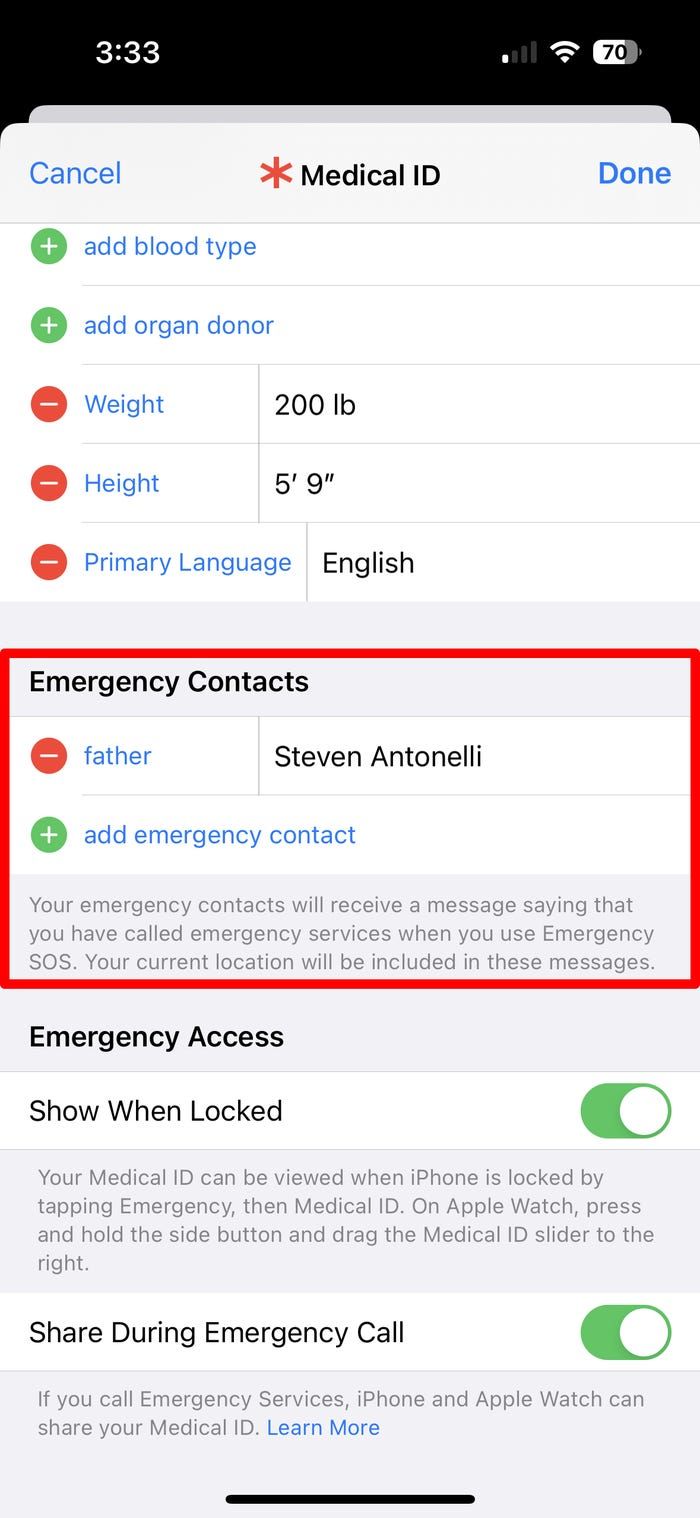The height and width of the screenshot is (1518, 700).
Task: Cancel editing the Medical ID
Action: (75, 173)
